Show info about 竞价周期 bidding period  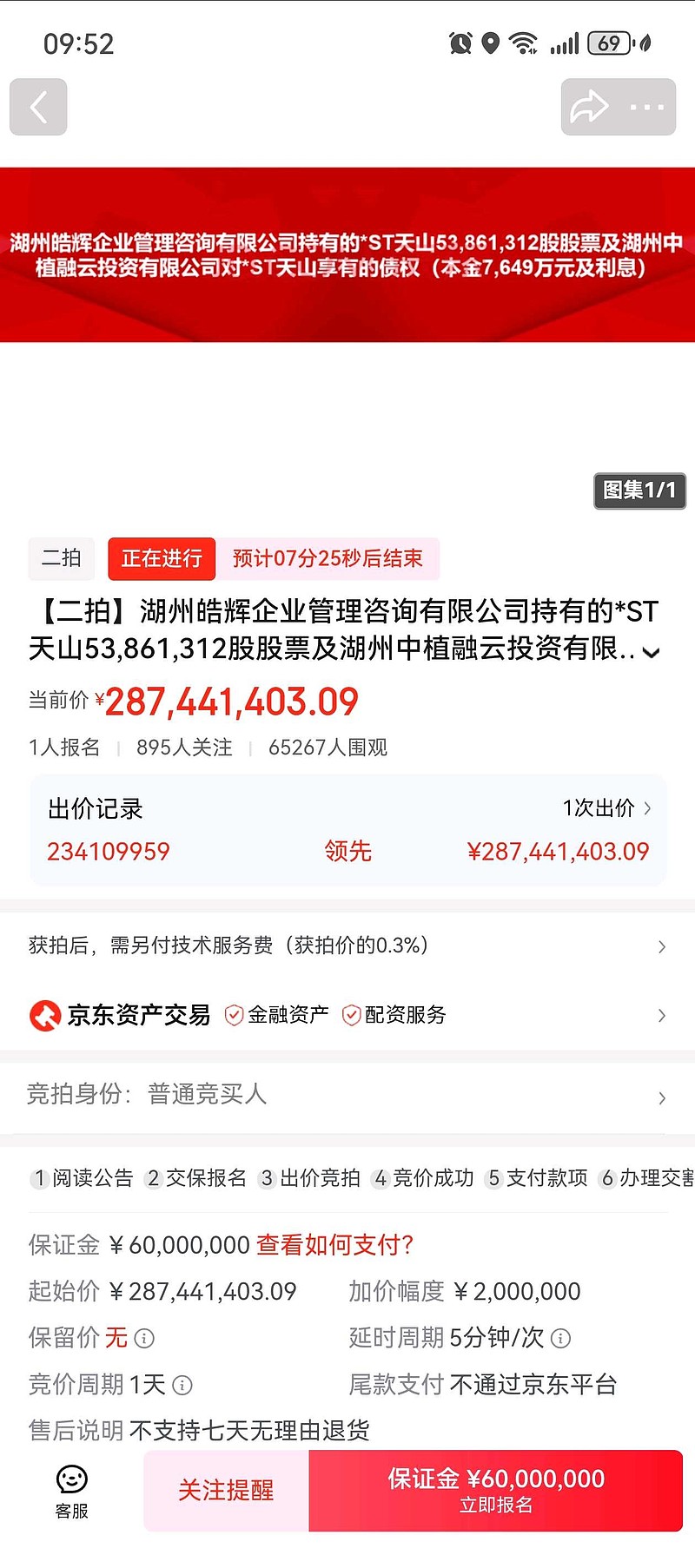[182, 1386]
